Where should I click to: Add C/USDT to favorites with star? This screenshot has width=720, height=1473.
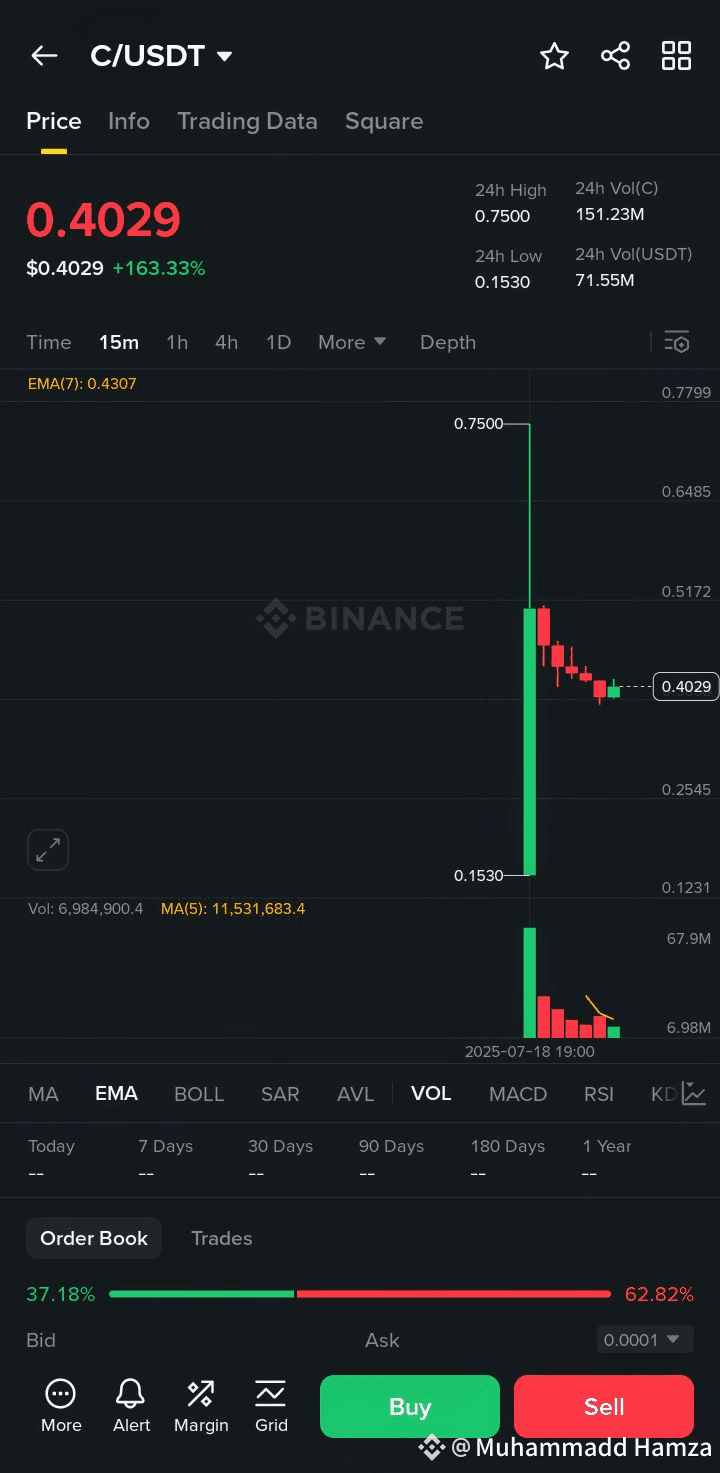pyautogui.click(x=554, y=56)
